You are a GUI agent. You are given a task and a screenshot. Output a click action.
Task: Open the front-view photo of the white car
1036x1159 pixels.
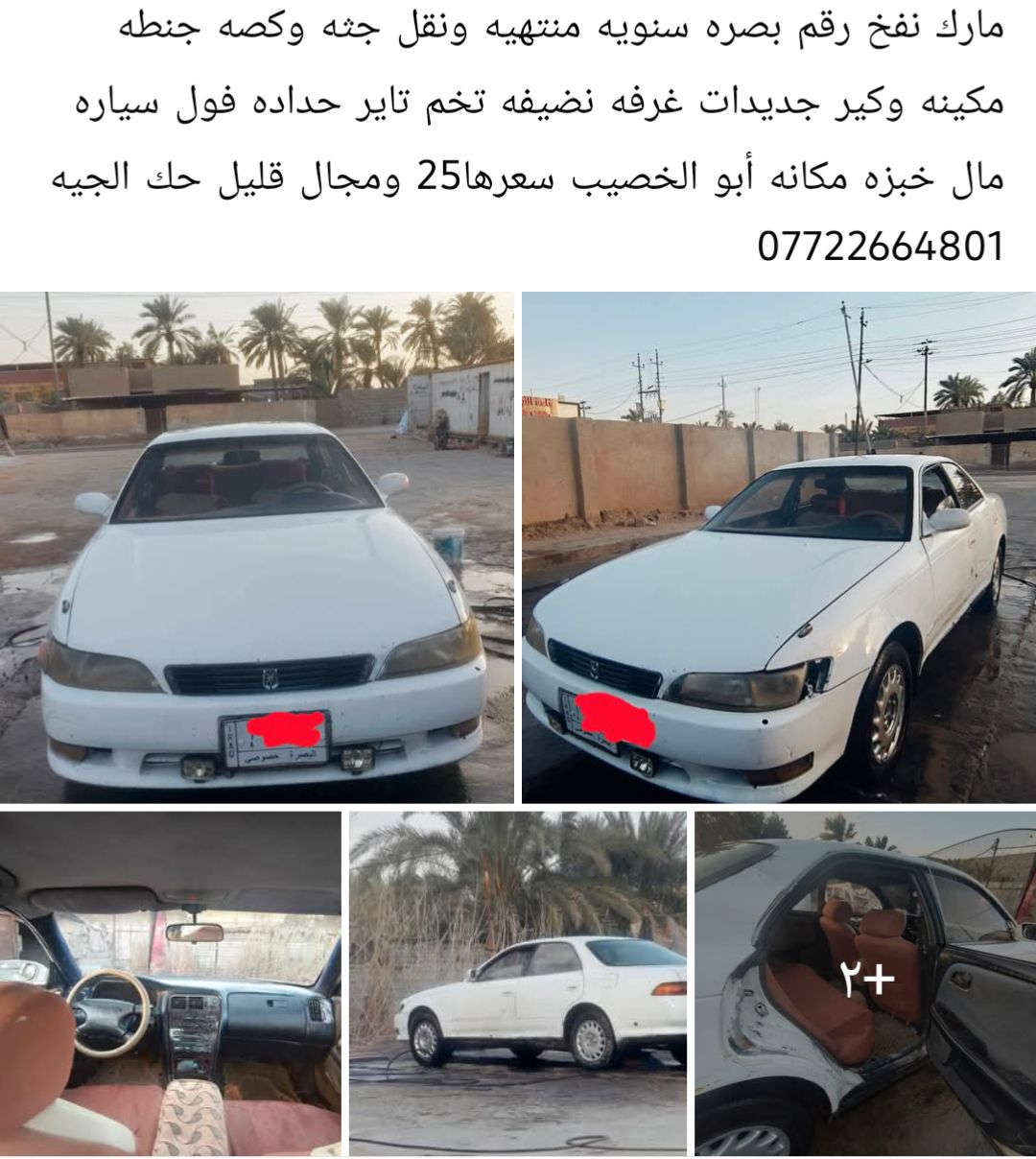(257, 547)
